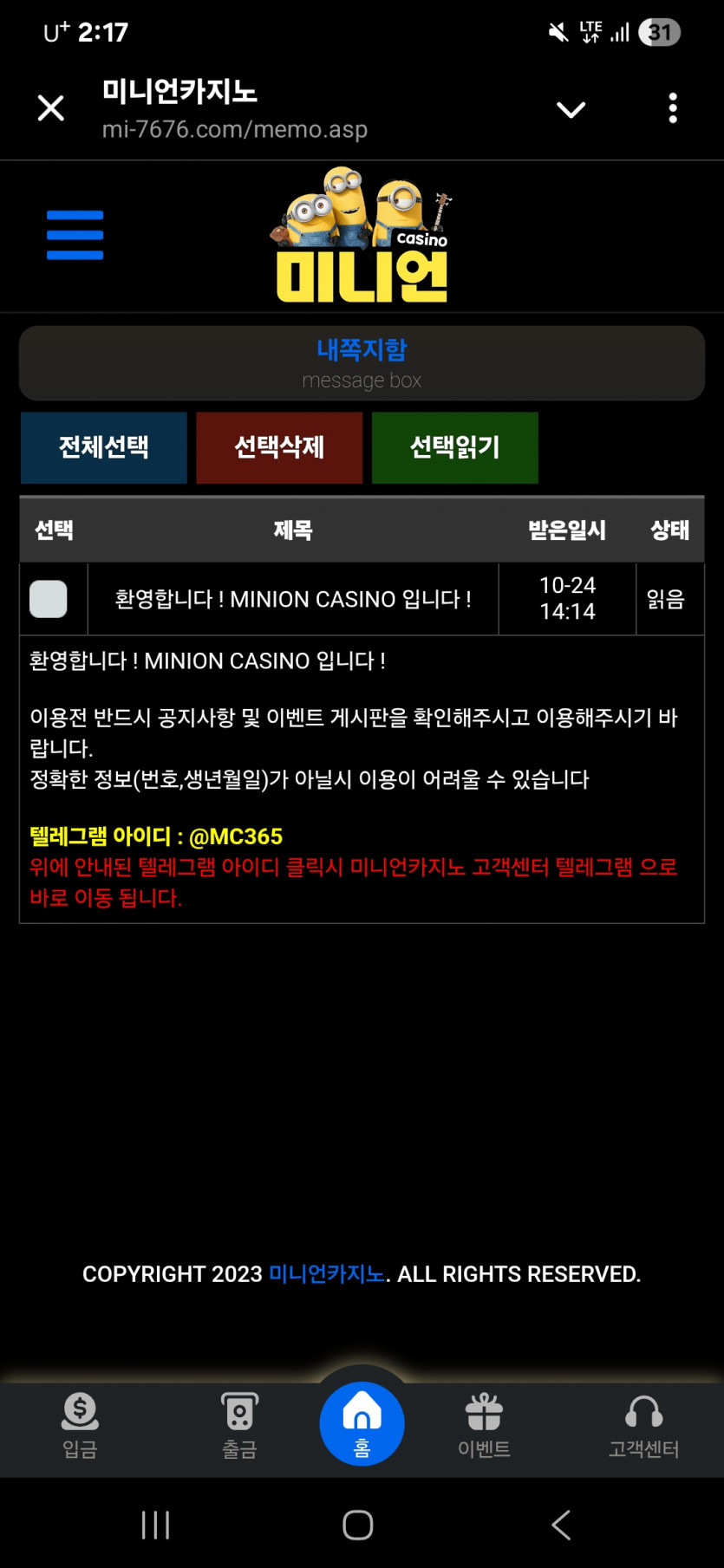
Task: Go to the 입금 deposit tab
Action: click(x=80, y=1425)
